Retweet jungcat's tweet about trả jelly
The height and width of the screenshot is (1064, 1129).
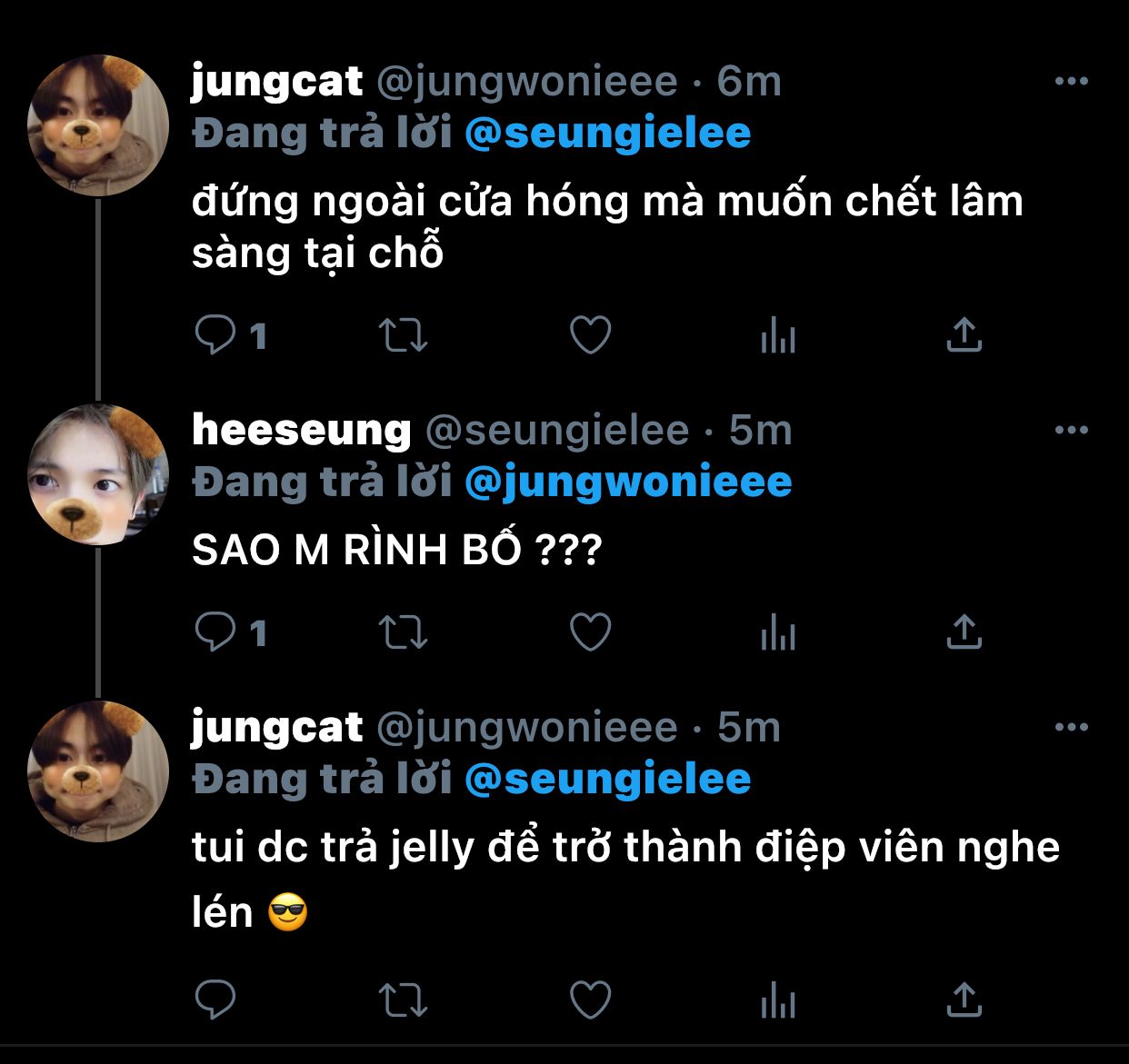403,1000
